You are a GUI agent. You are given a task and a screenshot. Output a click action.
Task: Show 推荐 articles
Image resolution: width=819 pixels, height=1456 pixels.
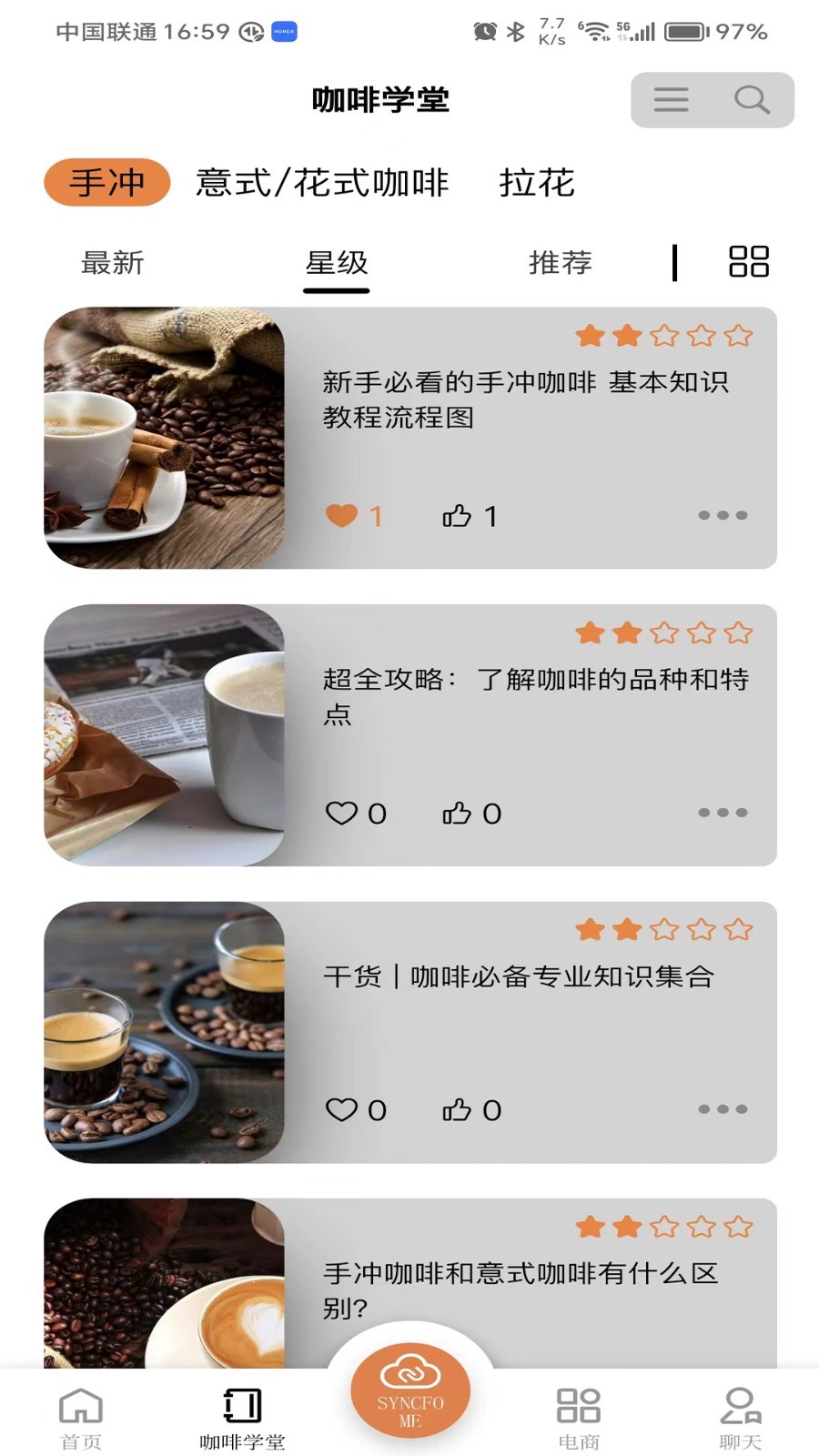[561, 263]
